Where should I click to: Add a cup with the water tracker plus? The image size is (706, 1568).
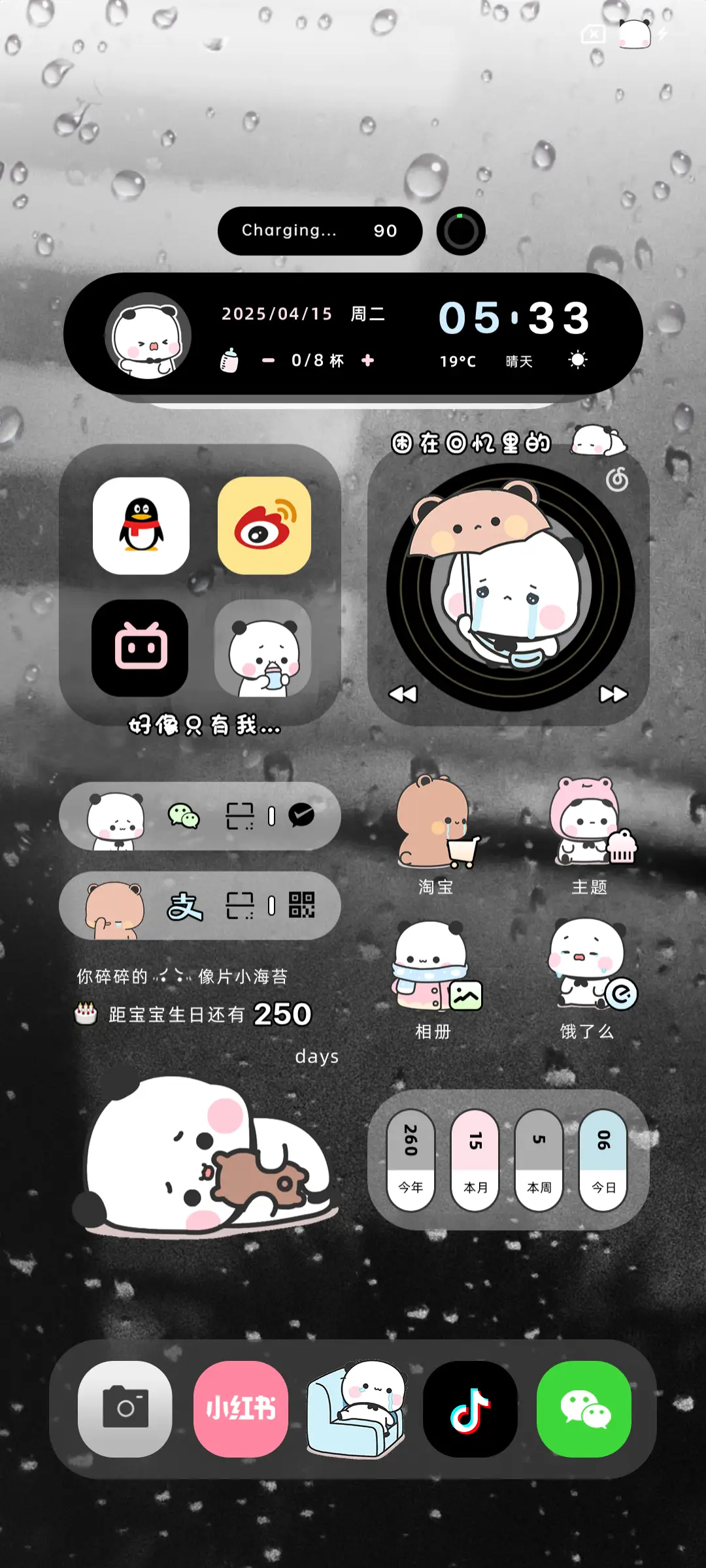pos(369,361)
